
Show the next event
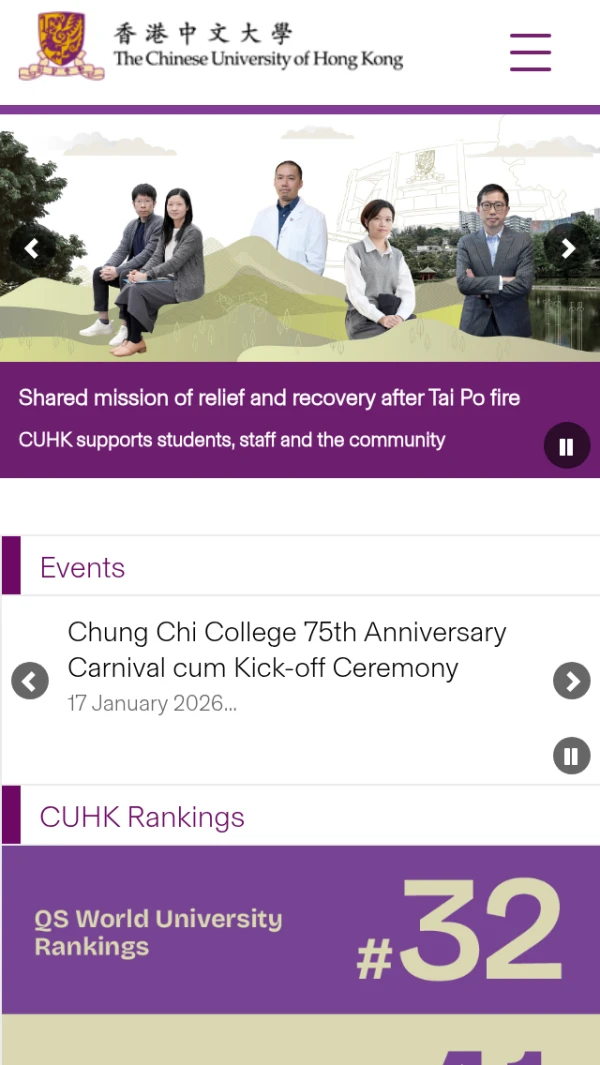point(571,681)
